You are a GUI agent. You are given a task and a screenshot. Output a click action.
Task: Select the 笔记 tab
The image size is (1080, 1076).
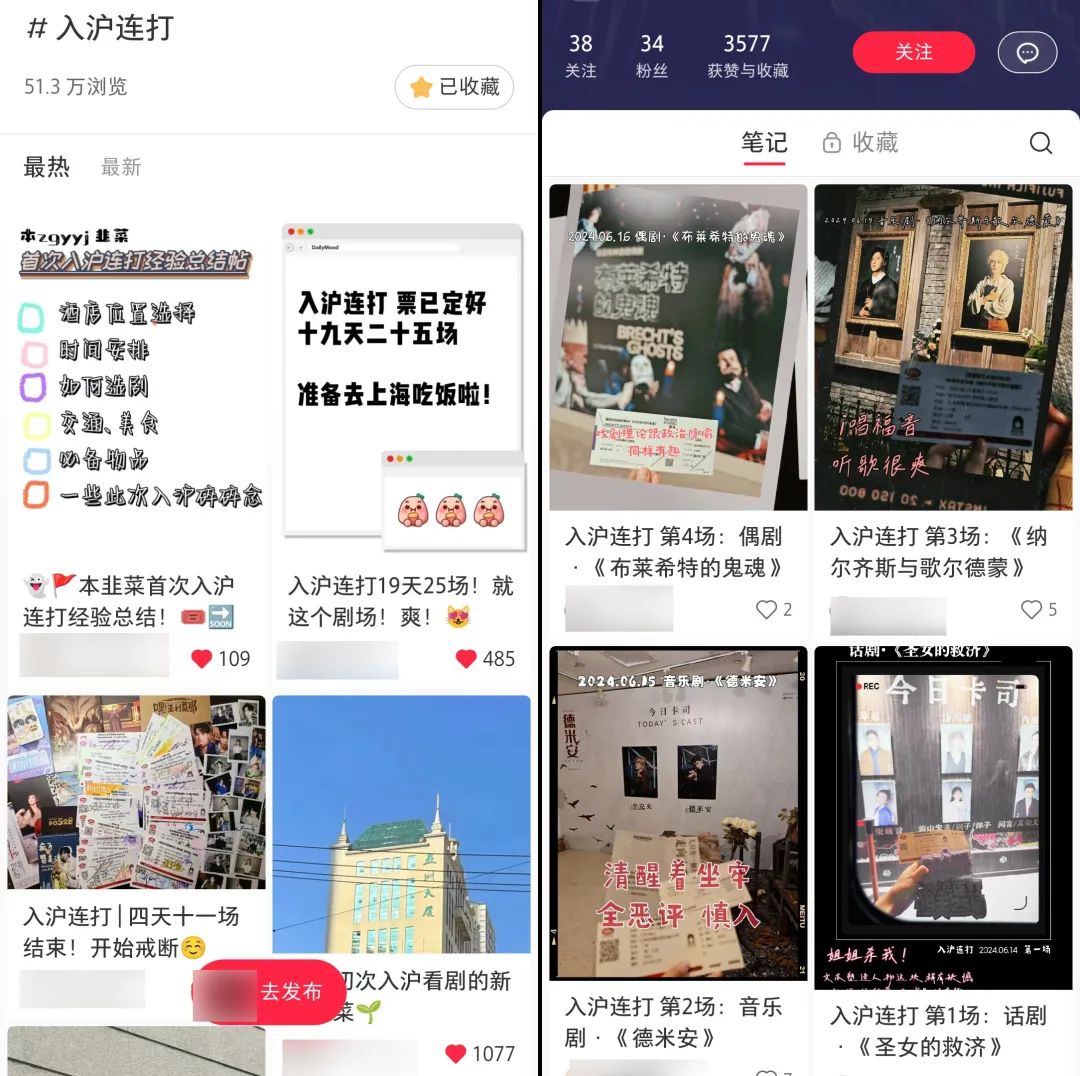764,143
